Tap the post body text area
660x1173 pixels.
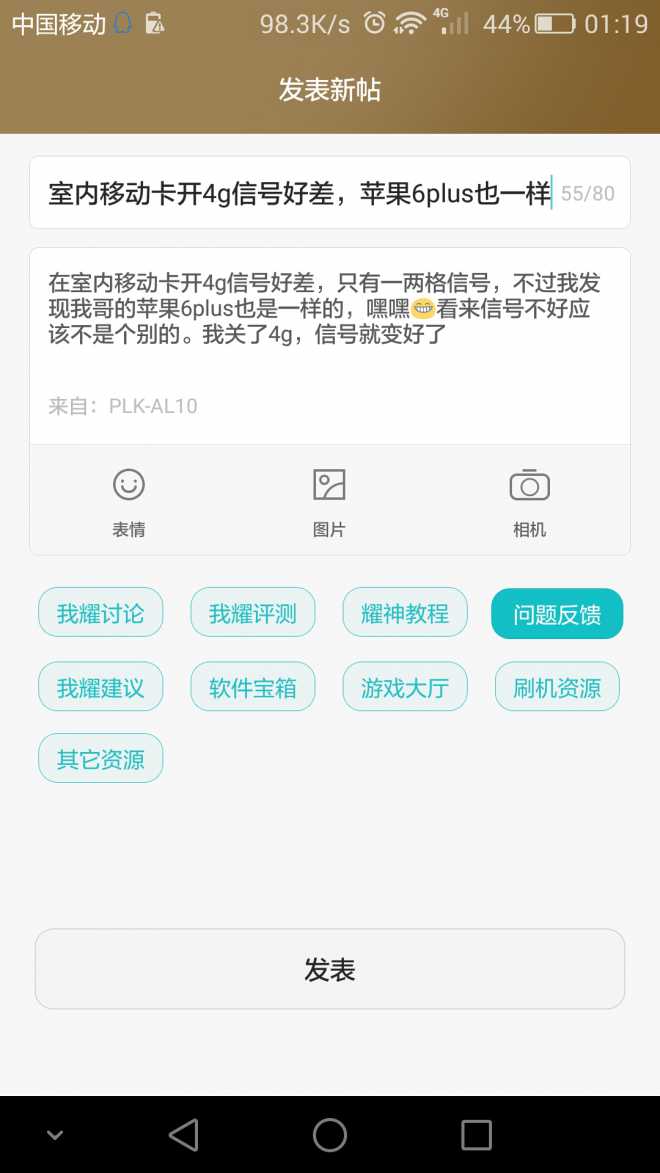(x=329, y=346)
